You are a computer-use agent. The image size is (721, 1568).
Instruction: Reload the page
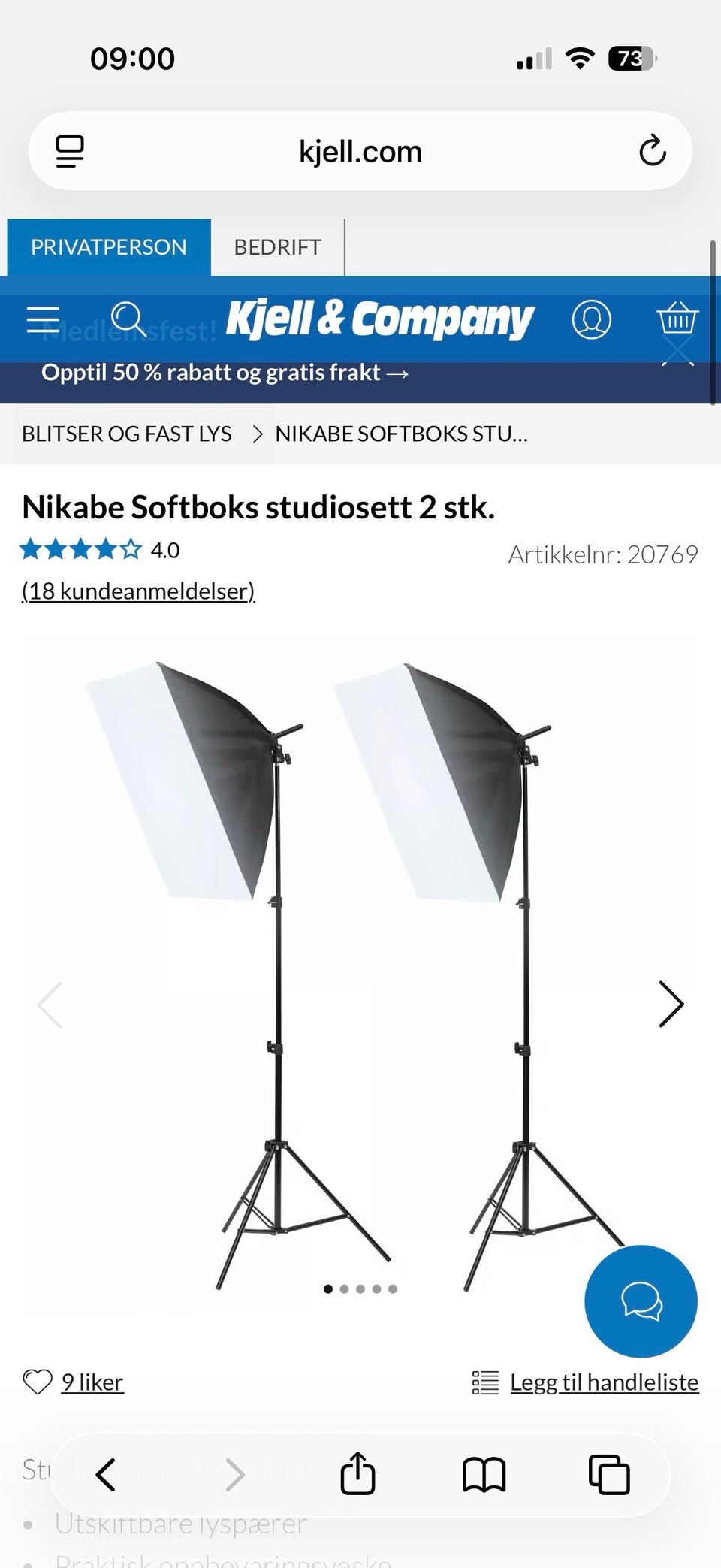(653, 150)
